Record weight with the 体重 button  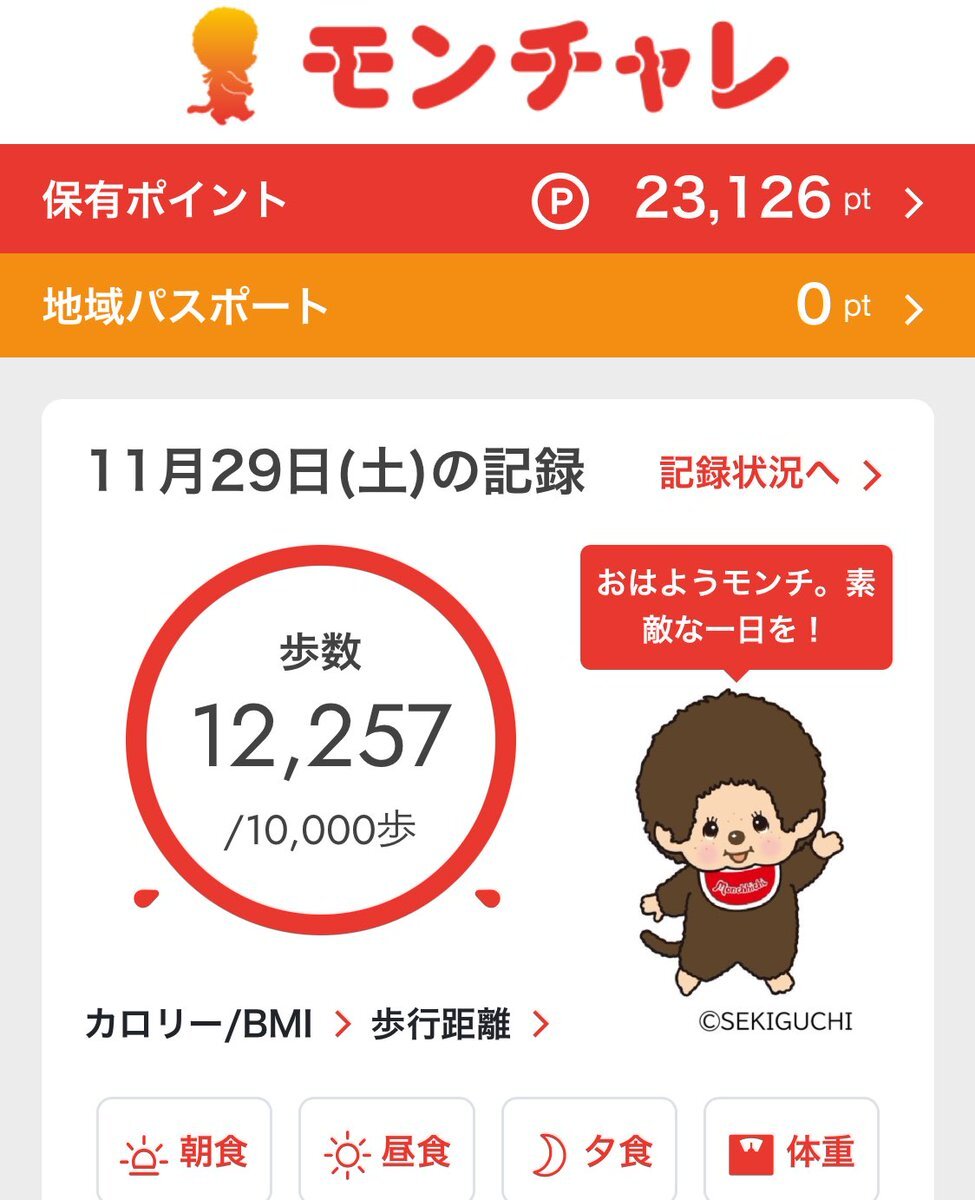[792, 1152]
